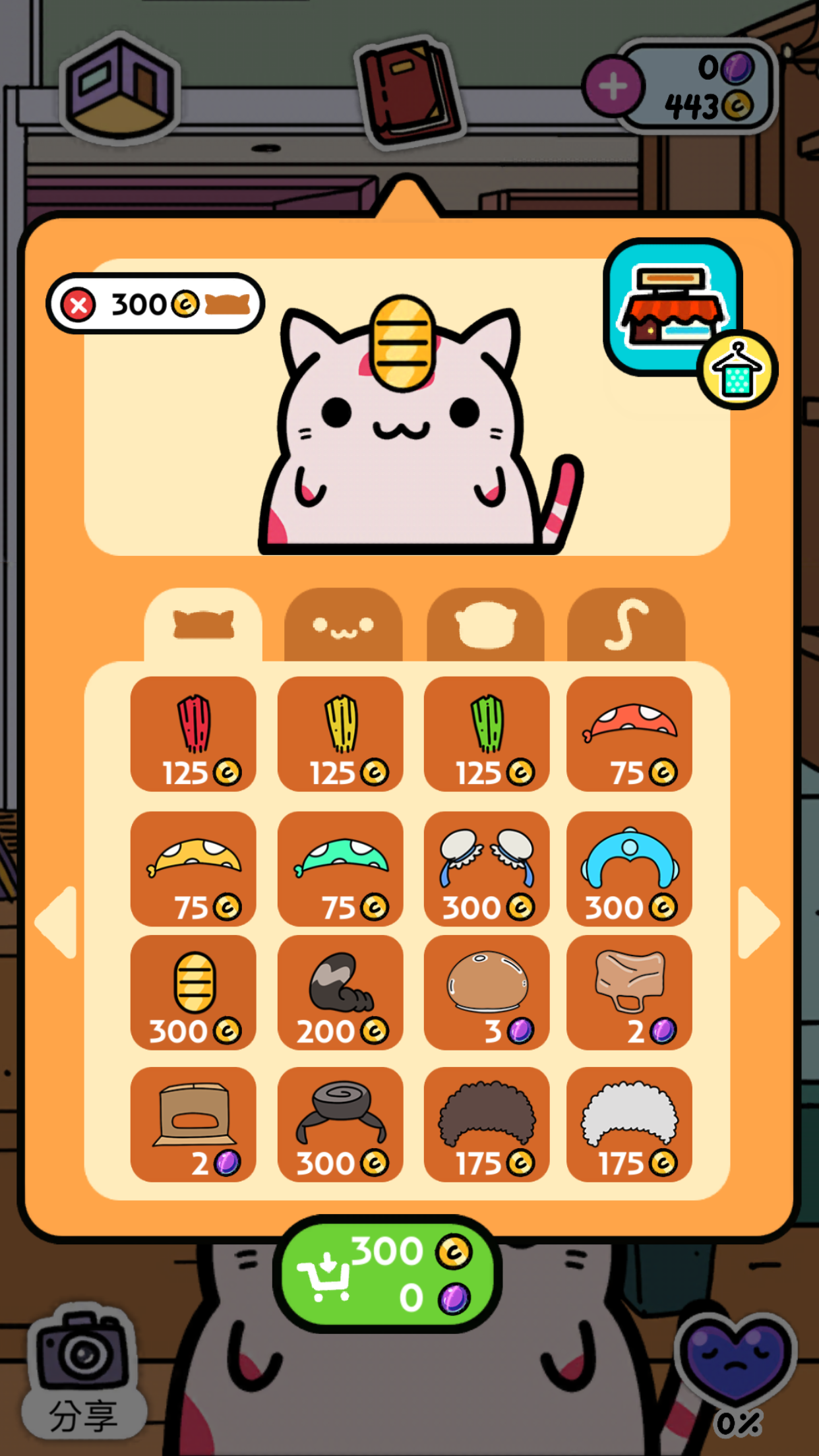Remove the 300-coin hat from cart
819x1456 pixels.
point(79,305)
